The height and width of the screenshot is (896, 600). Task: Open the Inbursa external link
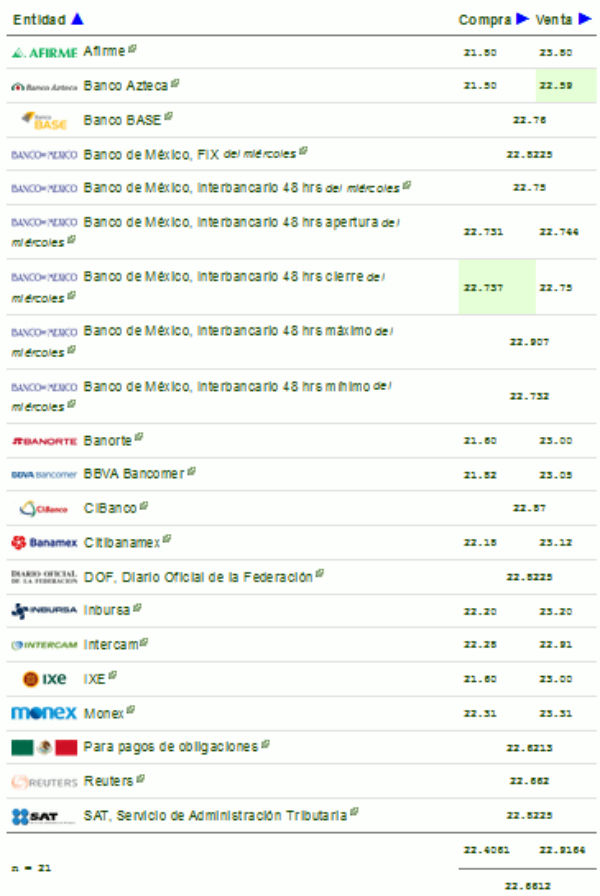(107, 609)
